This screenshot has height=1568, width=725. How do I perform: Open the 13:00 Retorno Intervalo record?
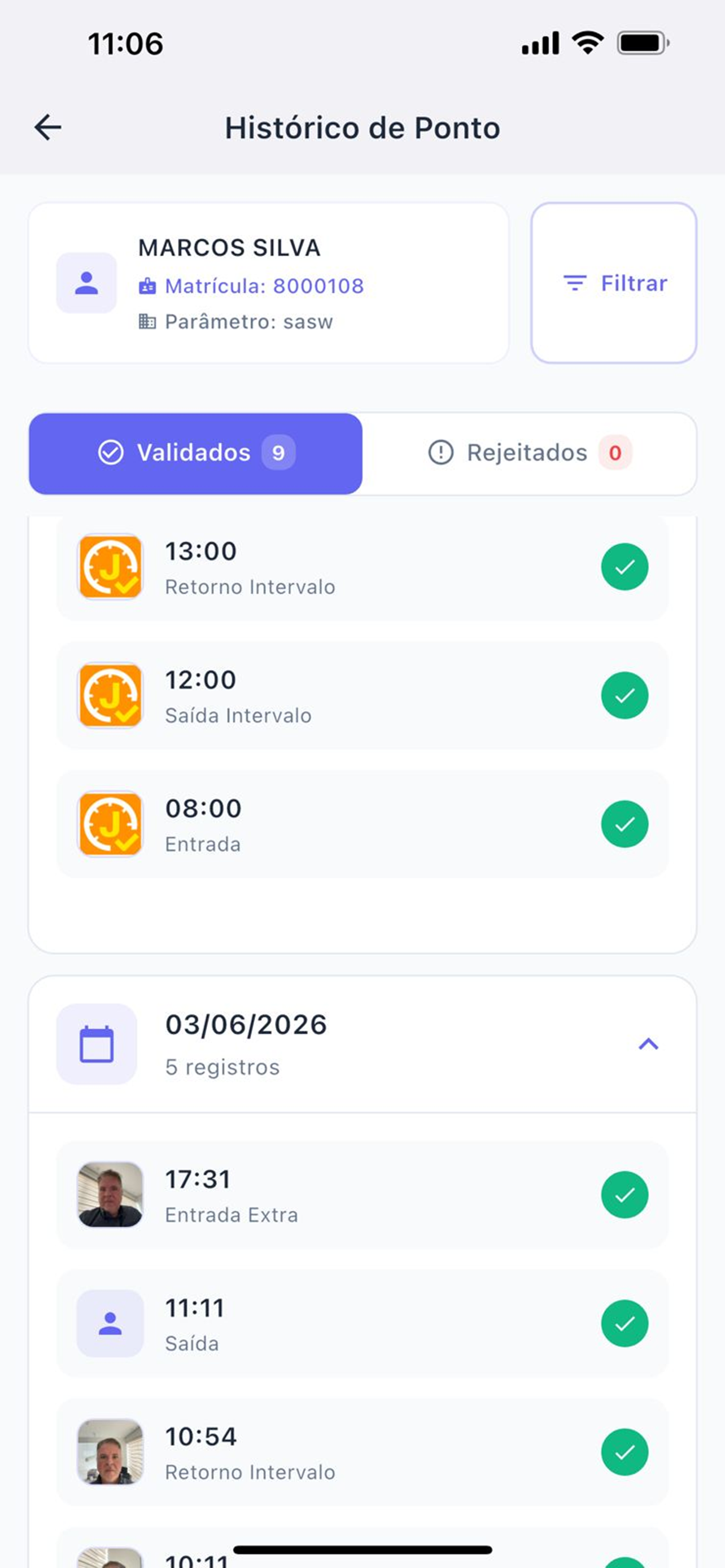click(x=362, y=567)
